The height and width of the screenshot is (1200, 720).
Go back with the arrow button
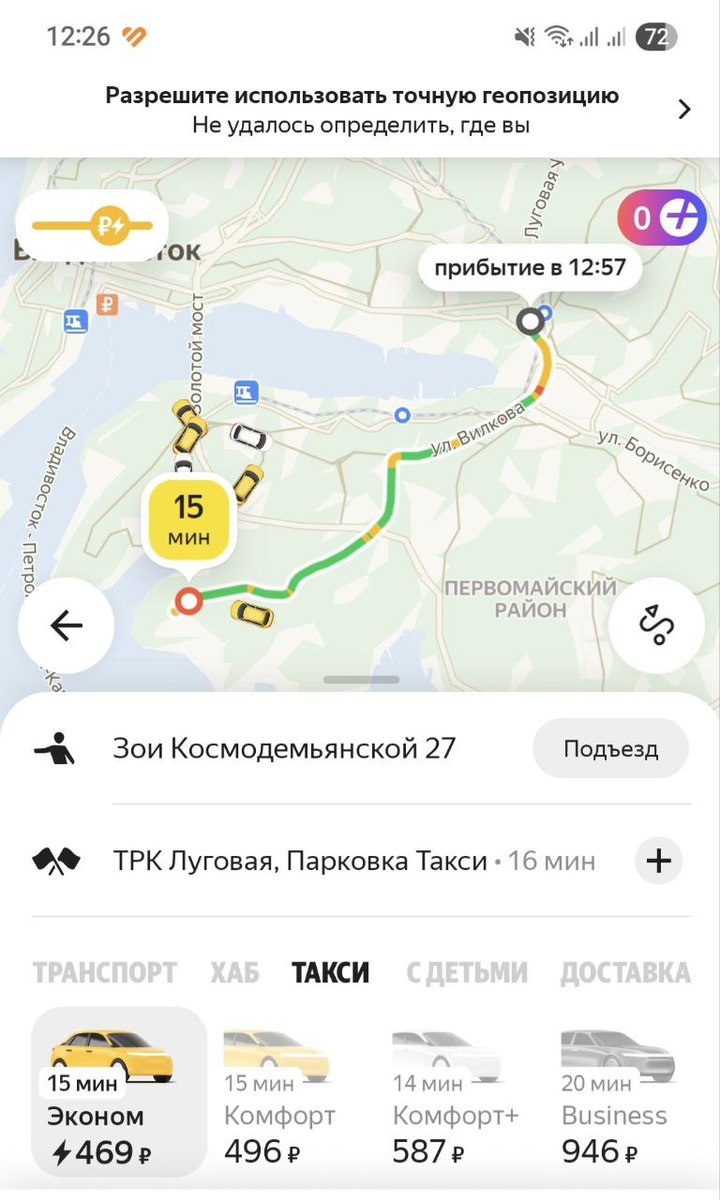coord(66,626)
